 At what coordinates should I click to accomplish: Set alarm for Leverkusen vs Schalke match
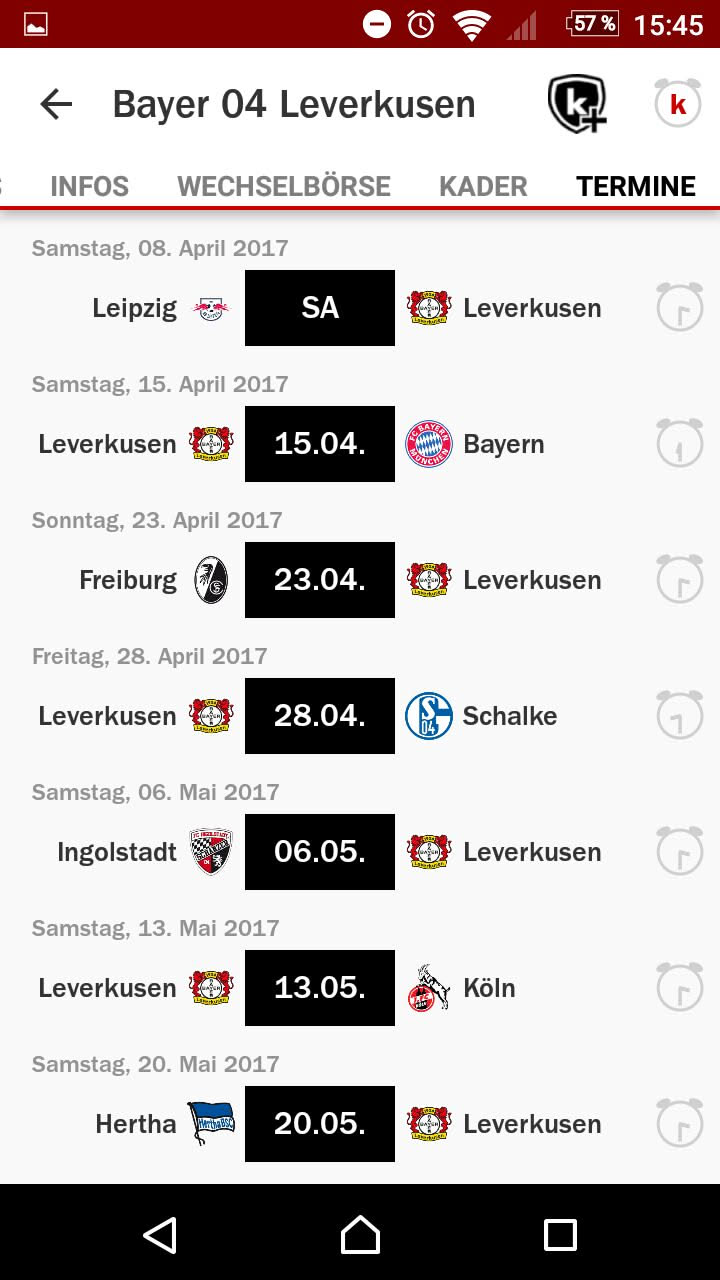[x=680, y=716]
